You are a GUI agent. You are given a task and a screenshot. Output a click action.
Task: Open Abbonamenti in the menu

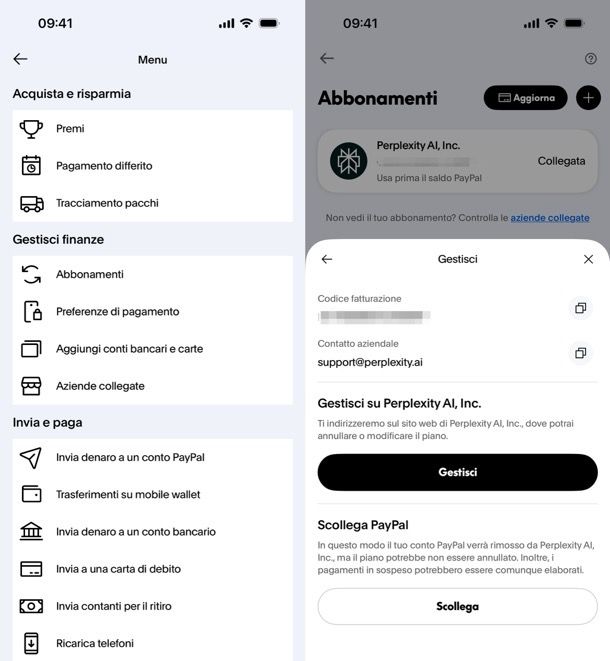90,274
